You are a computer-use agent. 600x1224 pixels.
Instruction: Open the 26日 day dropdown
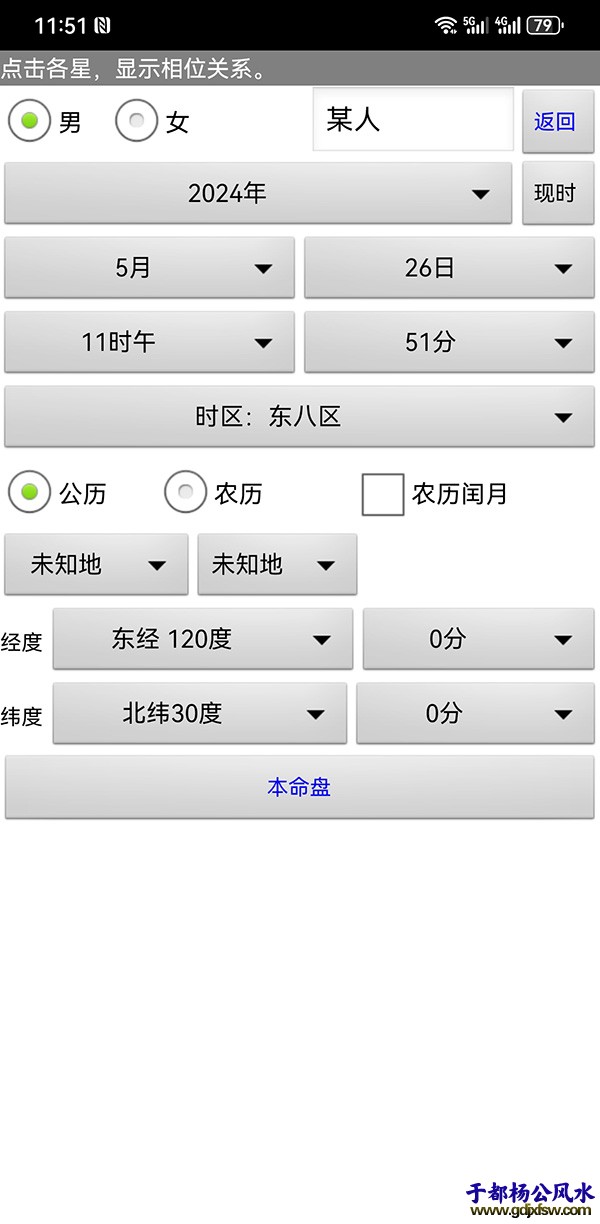448,267
